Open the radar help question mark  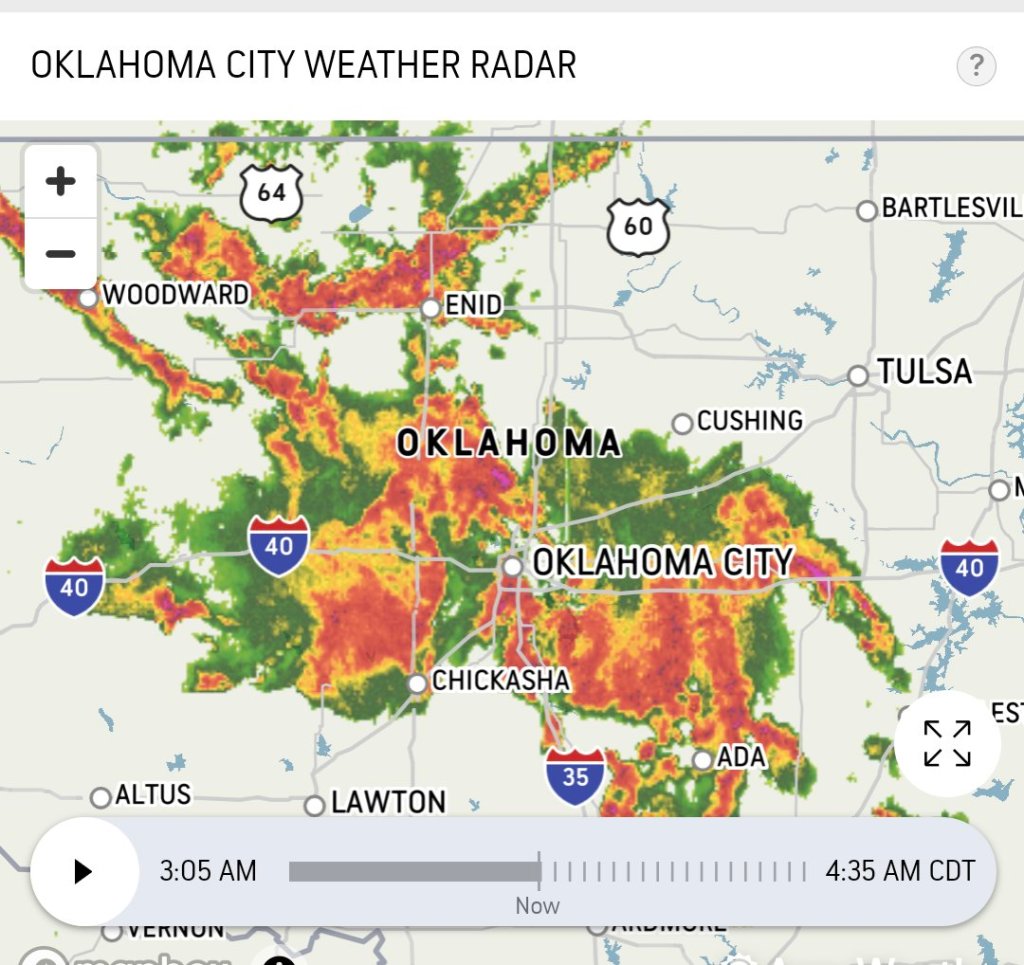coord(976,67)
